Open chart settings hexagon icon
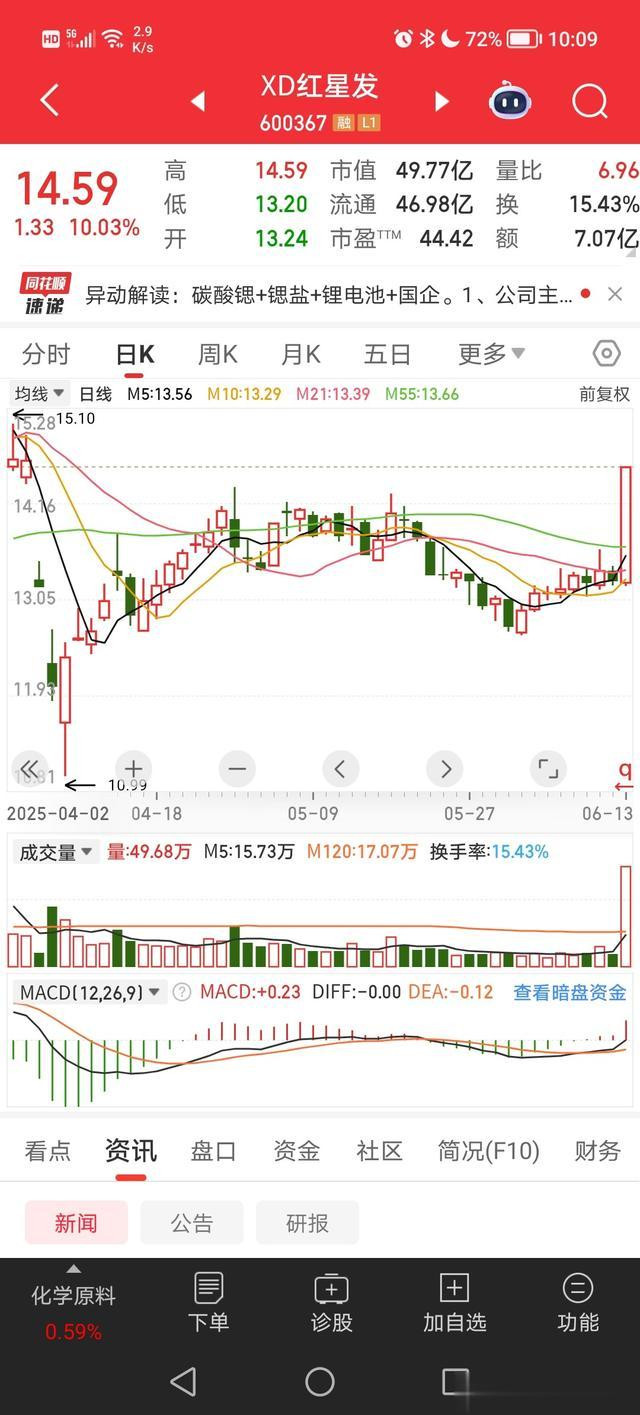This screenshot has width=640, height=1415. click(606, 354)
